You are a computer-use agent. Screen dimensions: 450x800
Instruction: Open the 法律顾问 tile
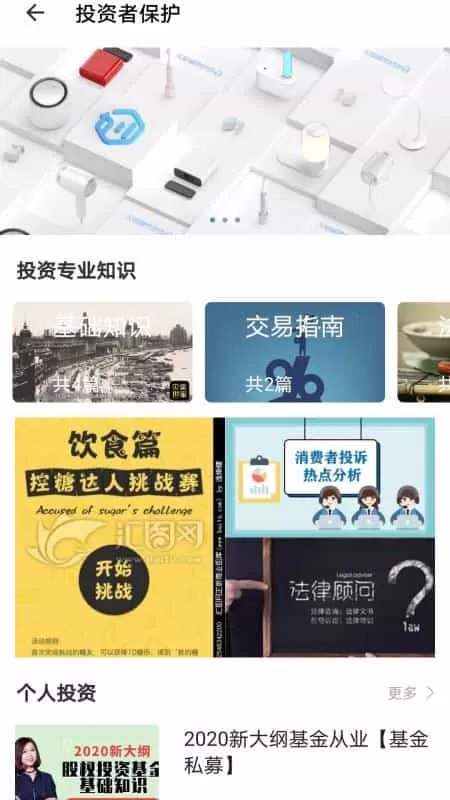point(330,597)
